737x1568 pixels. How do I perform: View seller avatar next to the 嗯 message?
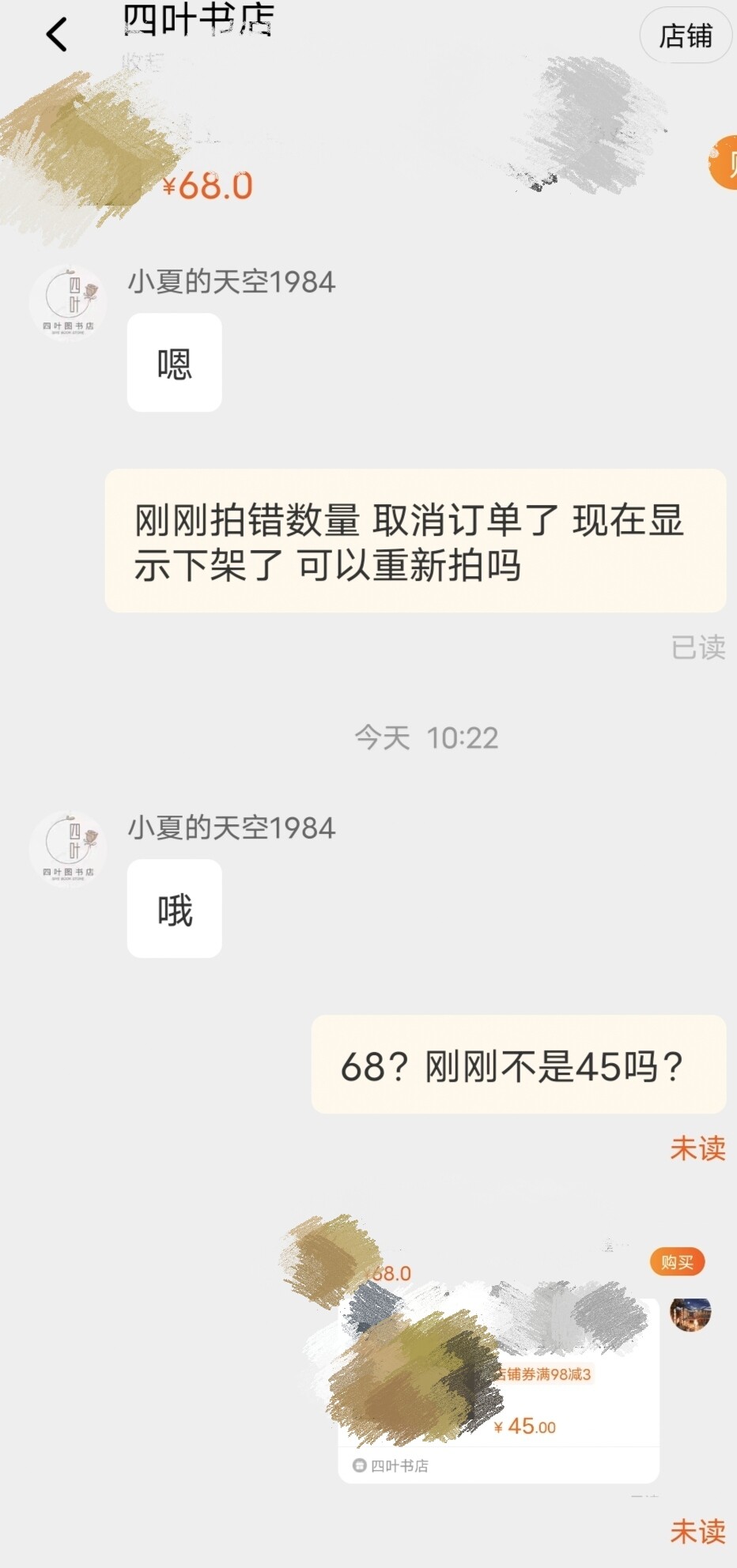pyautogui.click(x=68, y=303)
